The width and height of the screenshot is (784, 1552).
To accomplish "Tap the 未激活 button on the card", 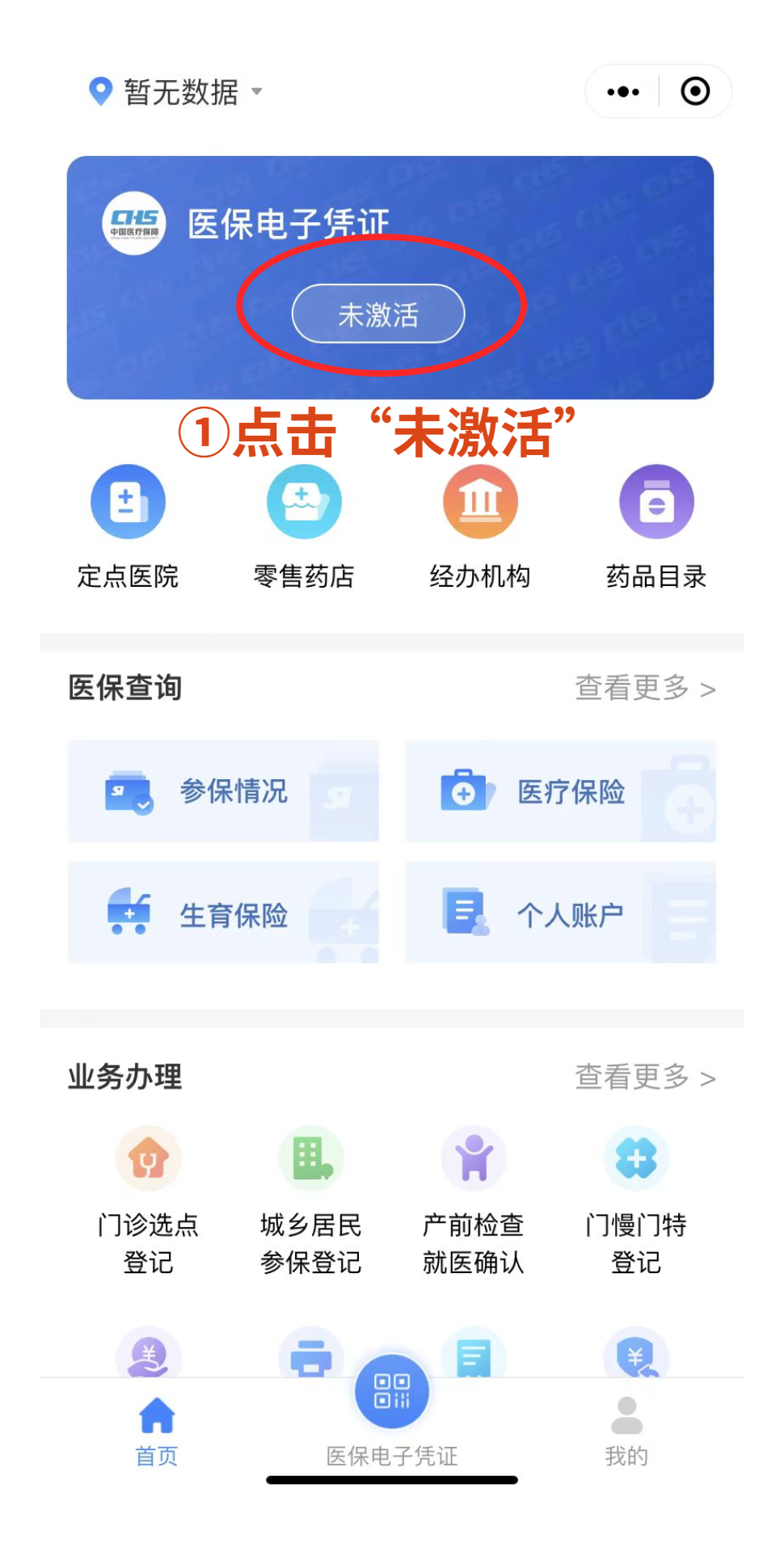I will 378,314.
